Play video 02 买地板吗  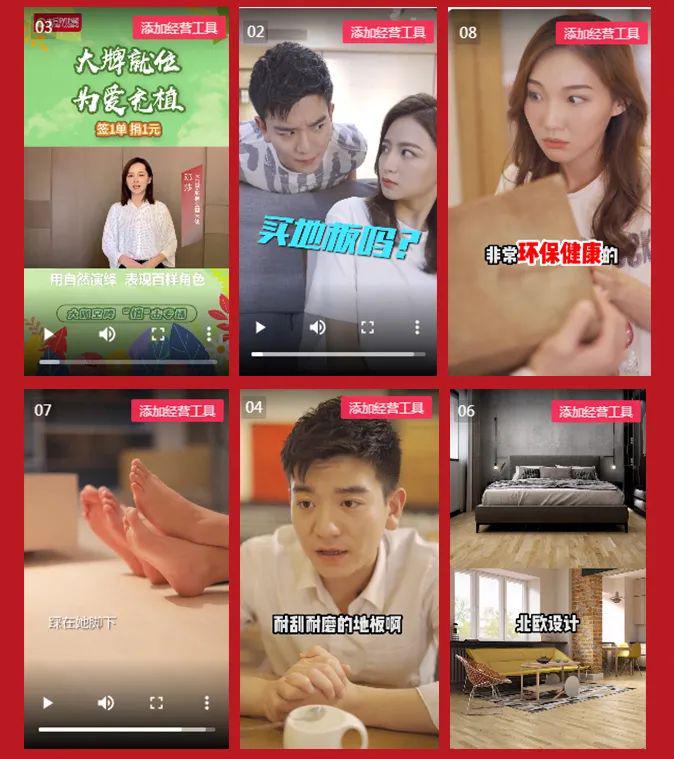coord(260,327)
